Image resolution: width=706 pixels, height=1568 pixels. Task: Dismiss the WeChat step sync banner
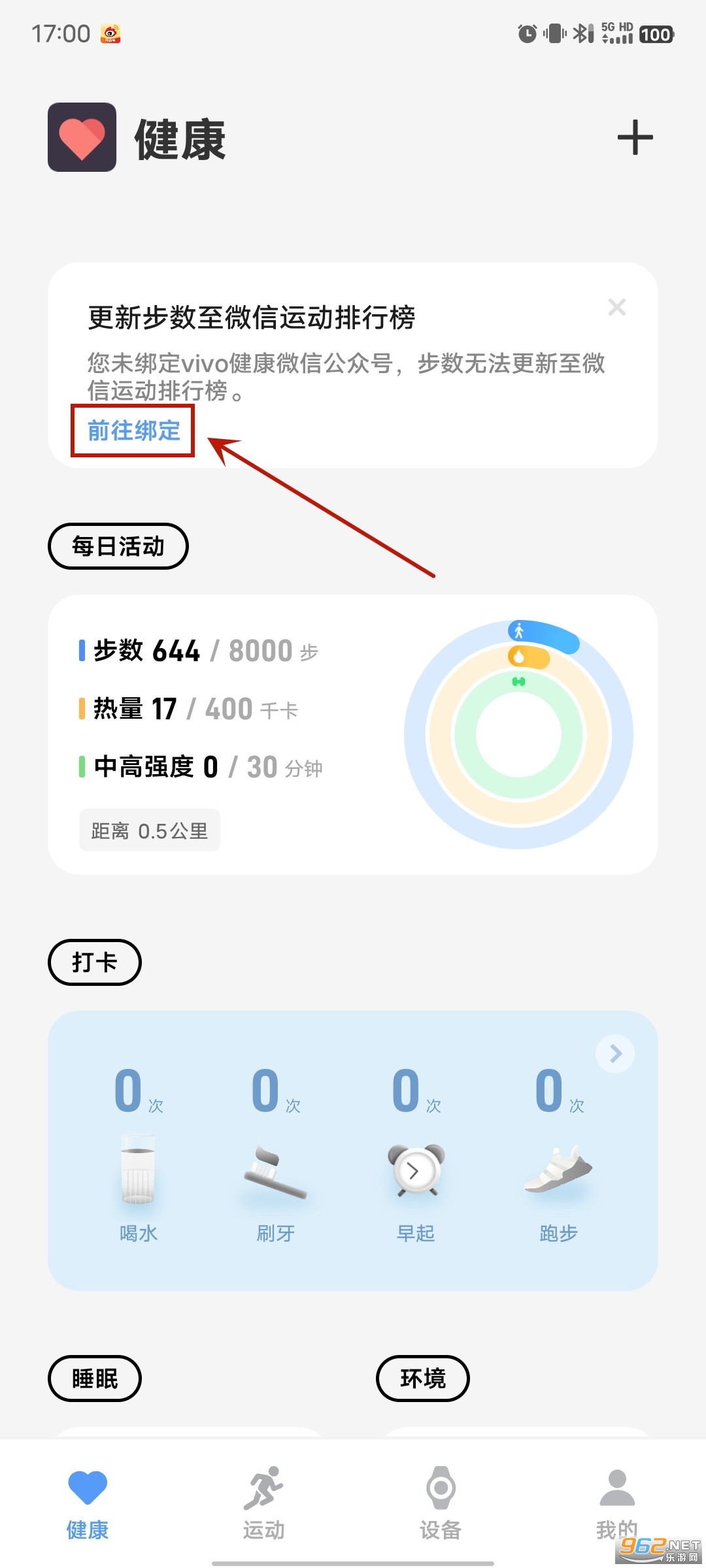click(616, 307)
